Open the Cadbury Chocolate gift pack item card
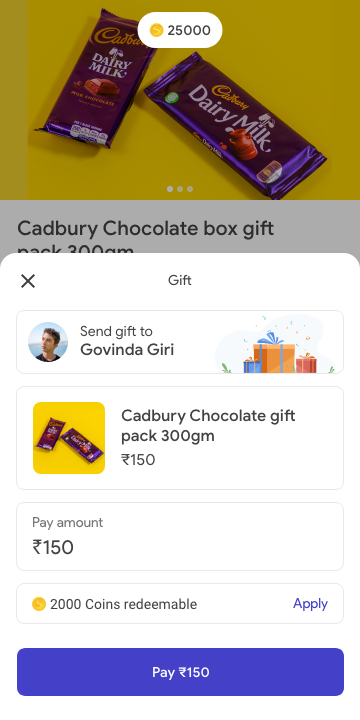The width and height of the screenshot is (360, 720). click(180, 438)
